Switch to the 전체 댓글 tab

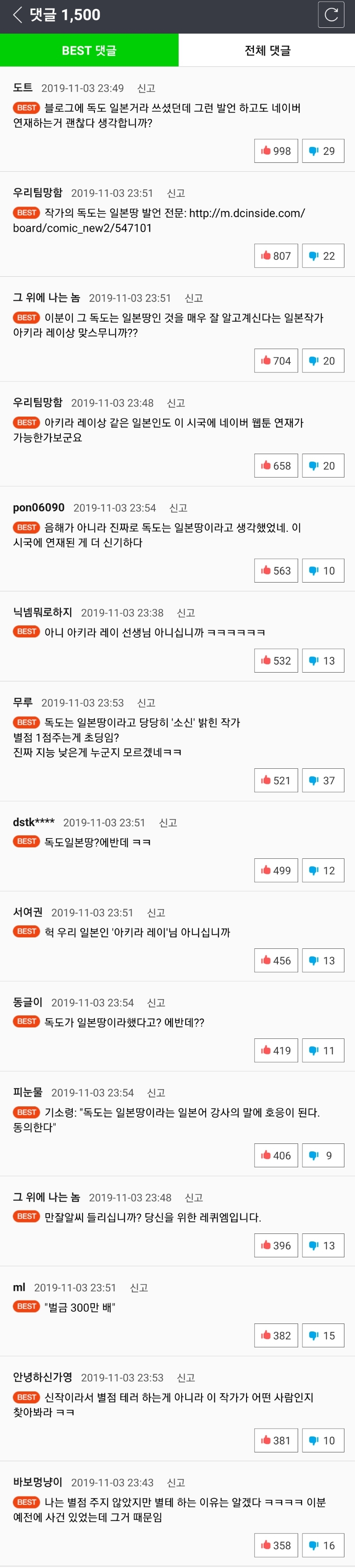tap(268, 50)
